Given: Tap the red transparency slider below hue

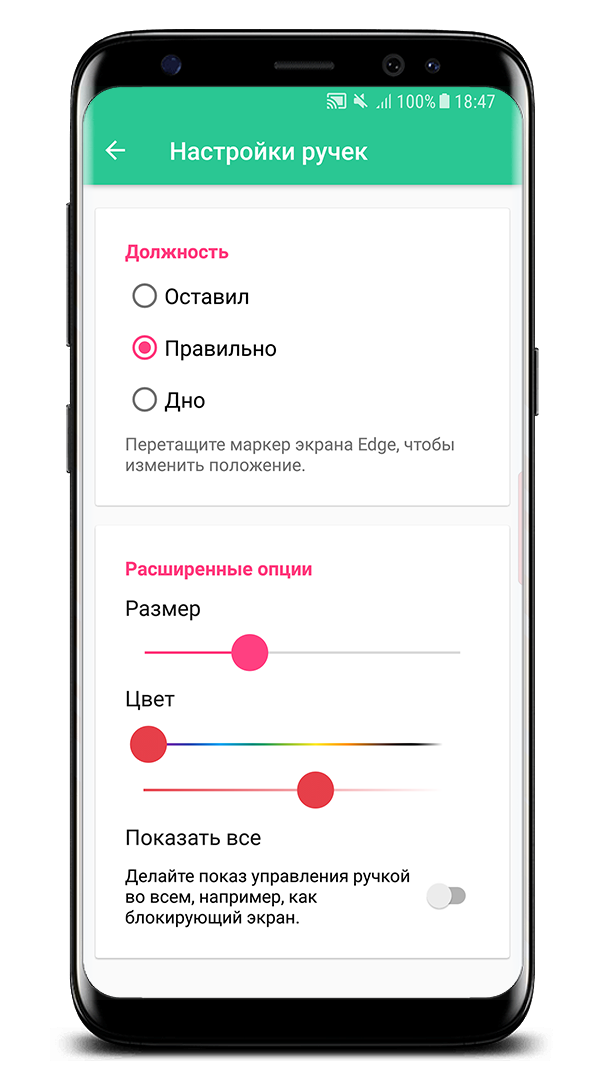Looking at the screenshot, I should 292,790.
